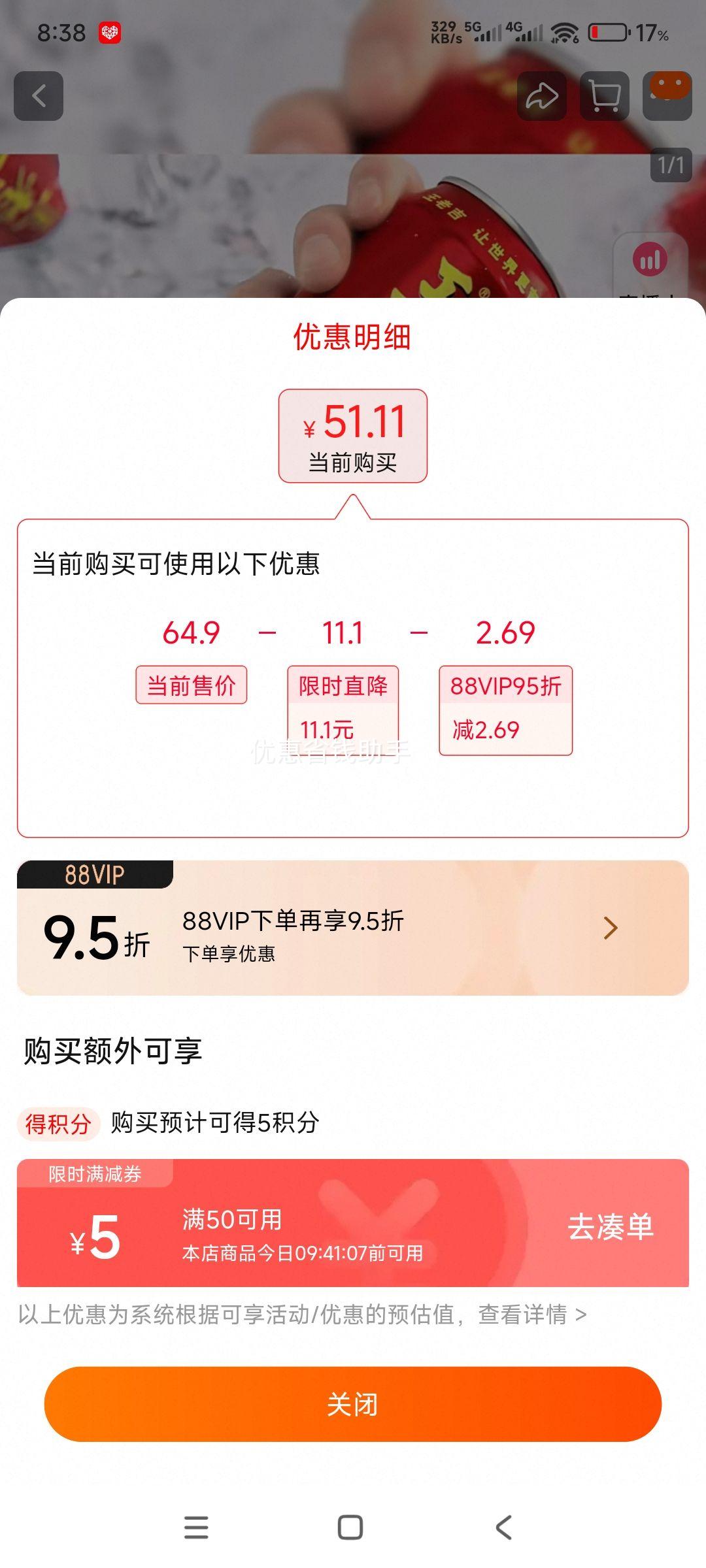This screenshot has height=1568, width=706.
Task: Open 查看详情 link for discount estimates
Action: click(531, 1314)
